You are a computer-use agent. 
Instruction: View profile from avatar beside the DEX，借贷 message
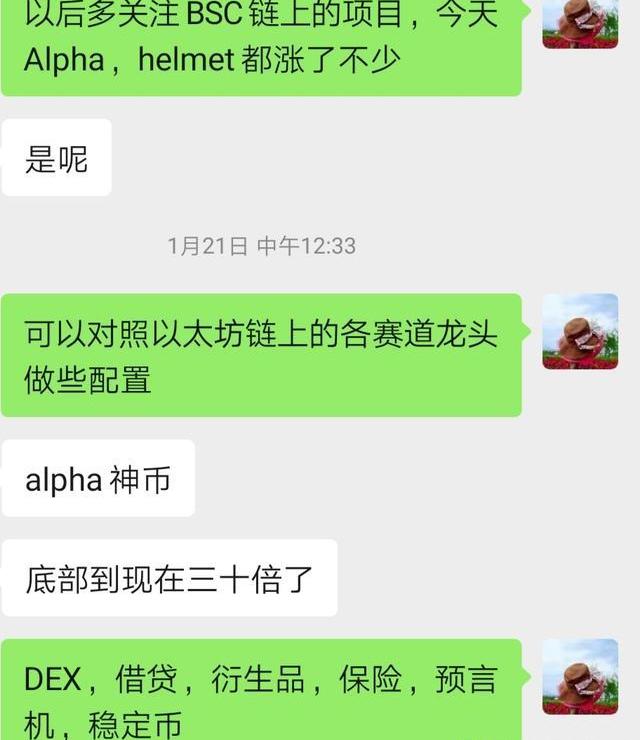coord(580,676)
